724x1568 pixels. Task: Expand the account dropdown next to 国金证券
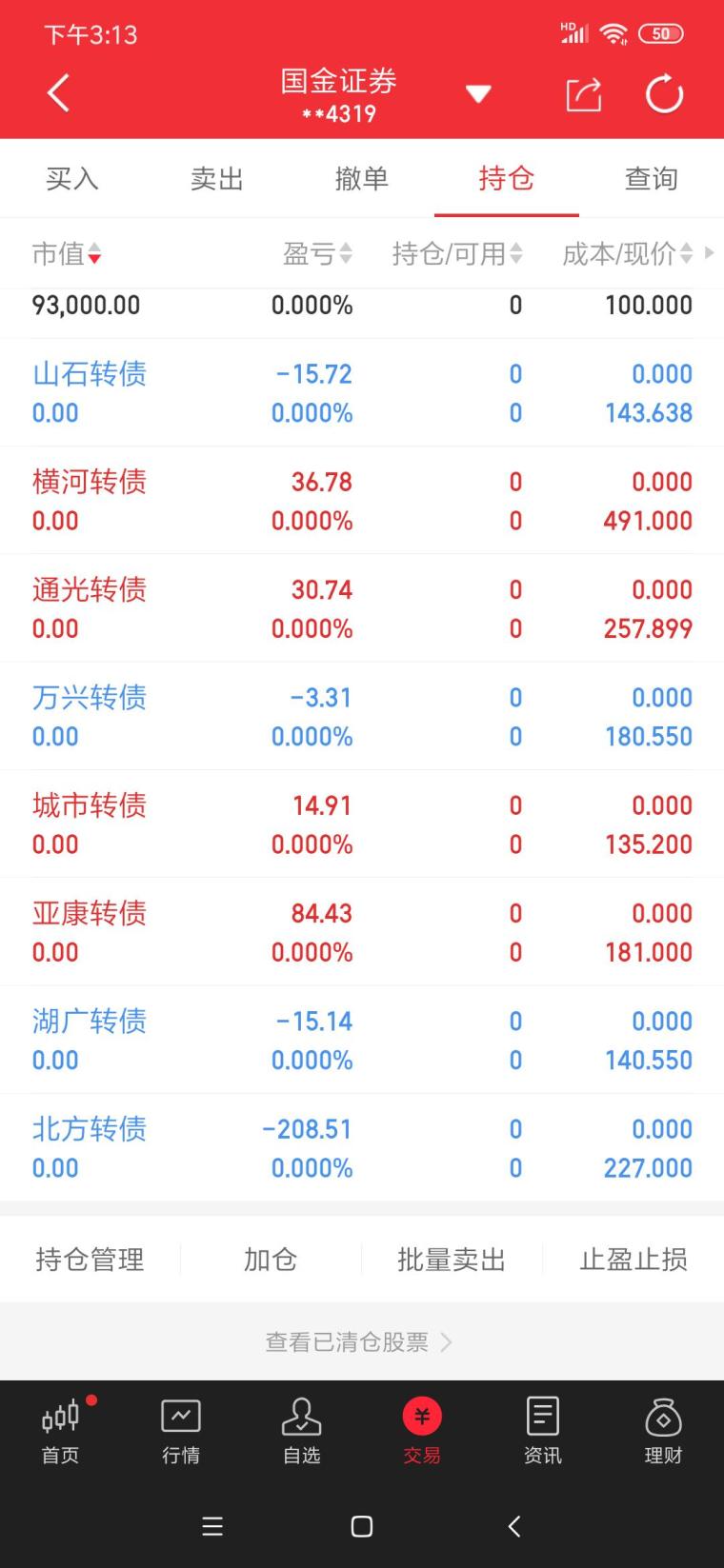[x=477, y=94]
